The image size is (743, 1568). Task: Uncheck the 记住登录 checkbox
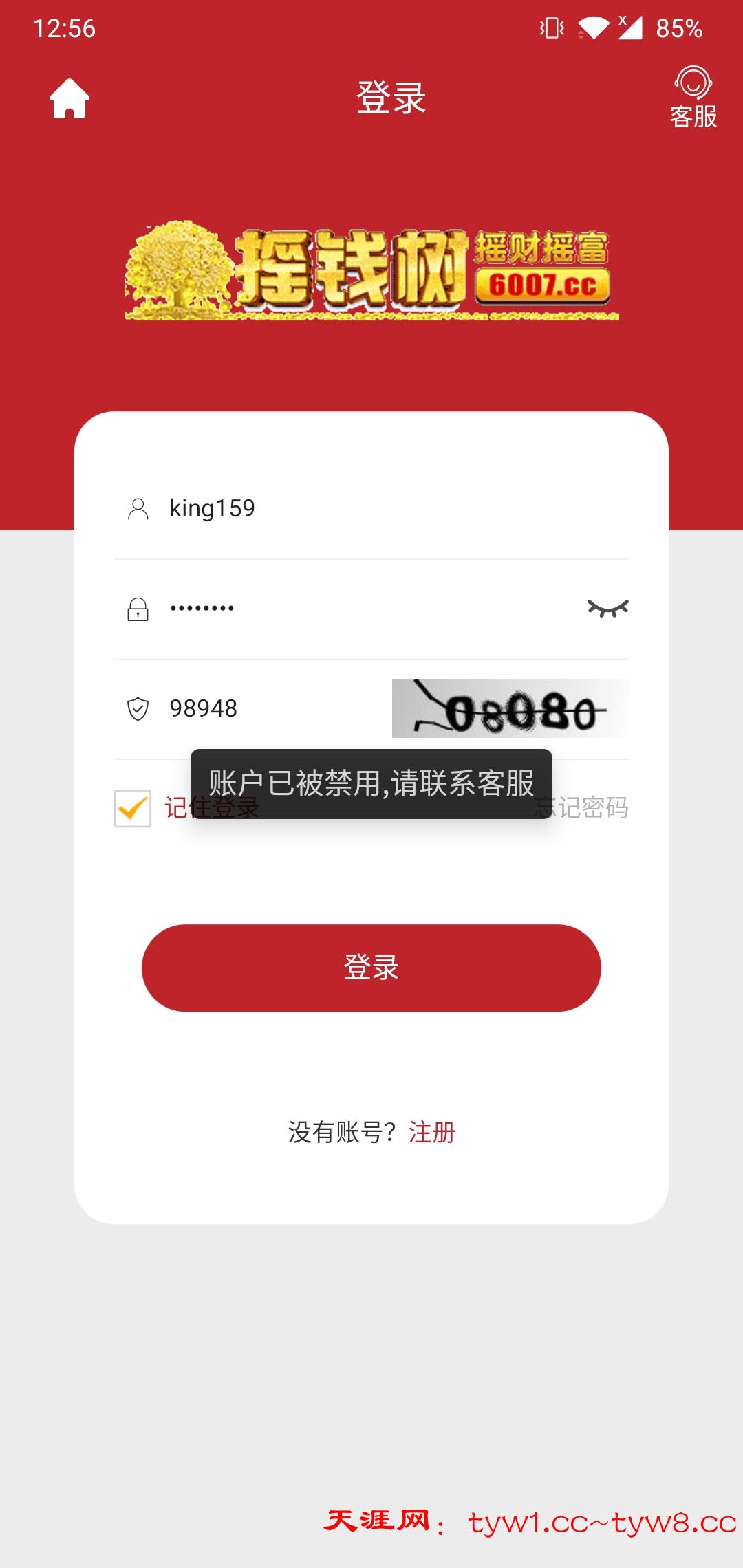click(133, 808)
